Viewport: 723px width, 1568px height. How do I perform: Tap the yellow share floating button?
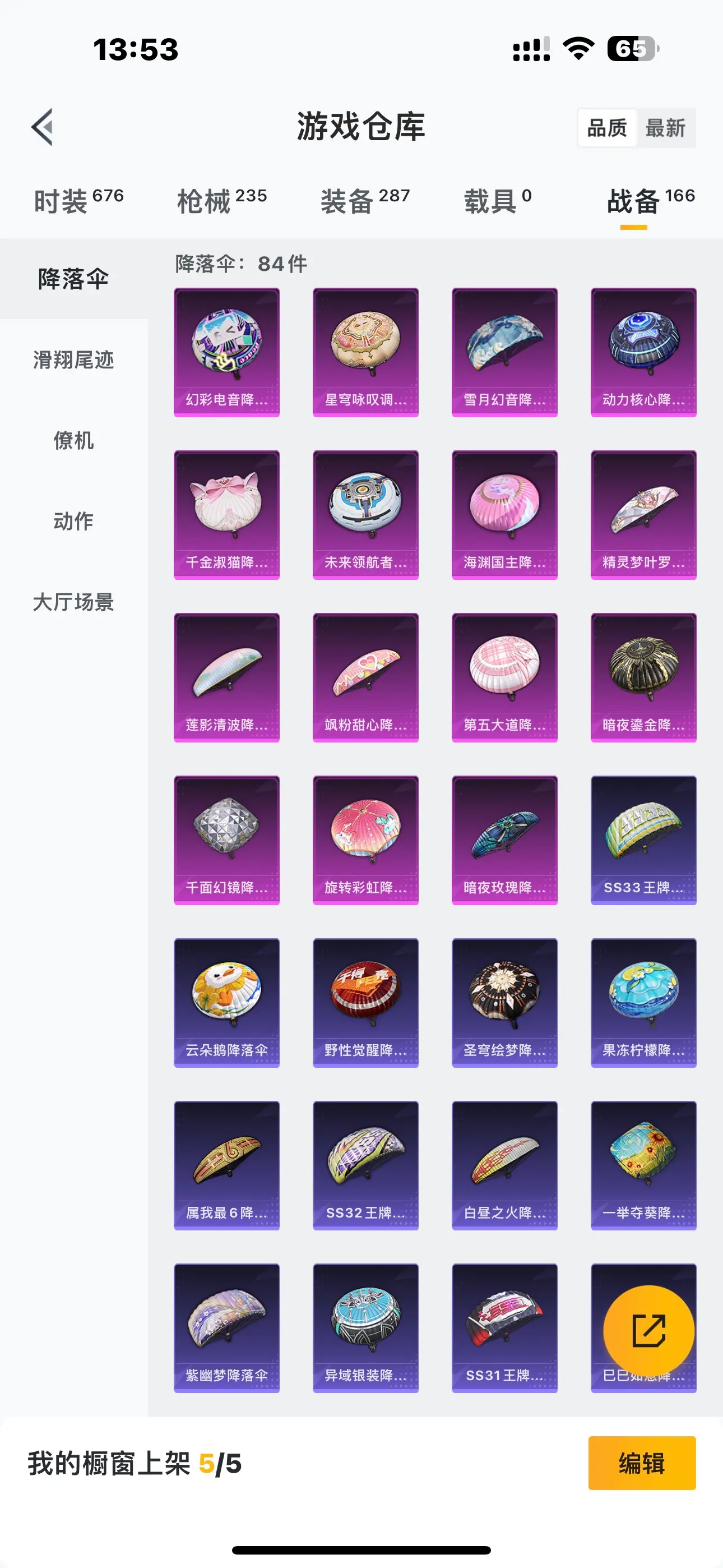[648, 1331]
